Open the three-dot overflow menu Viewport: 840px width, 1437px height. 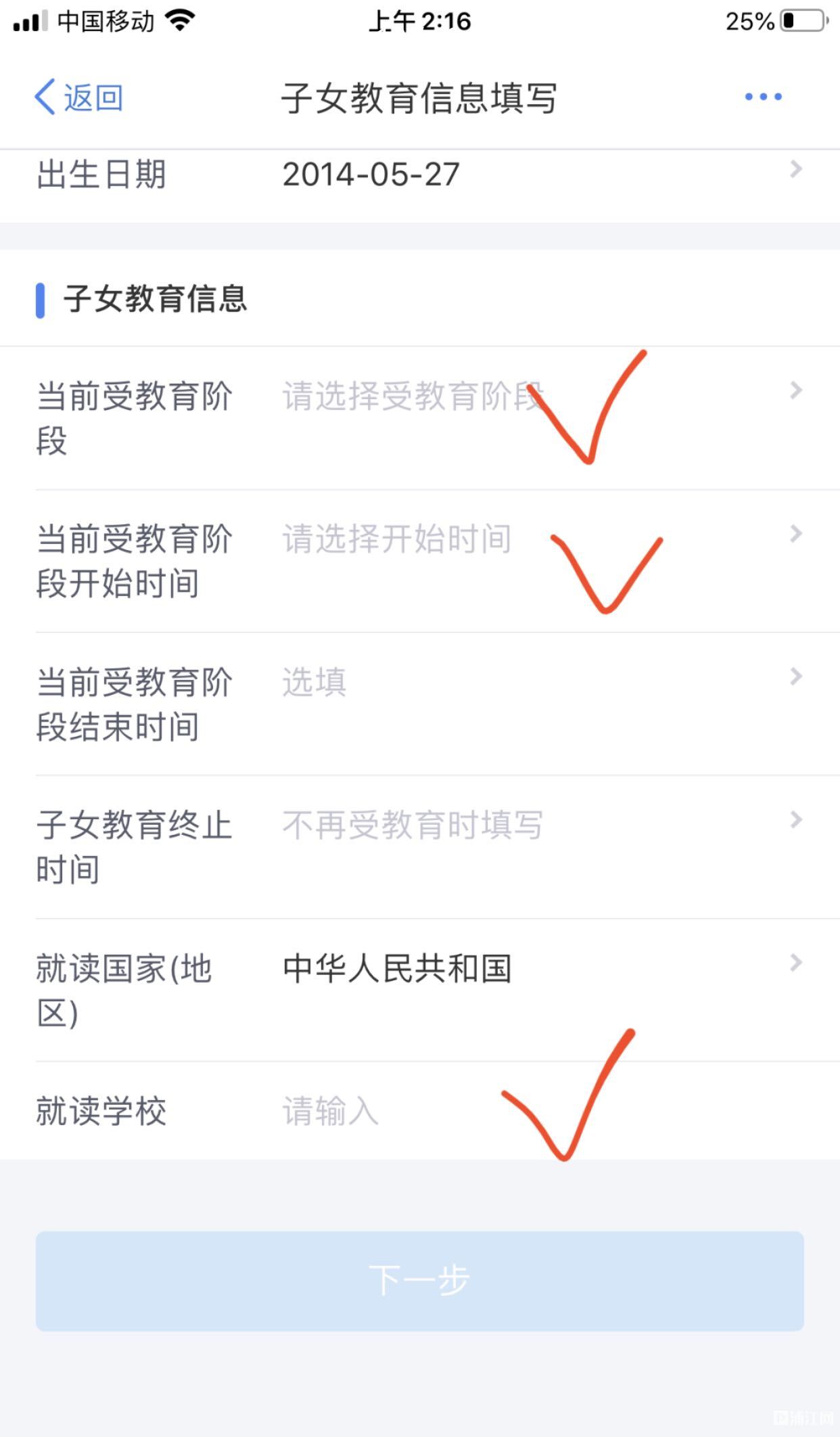(763, 97)
